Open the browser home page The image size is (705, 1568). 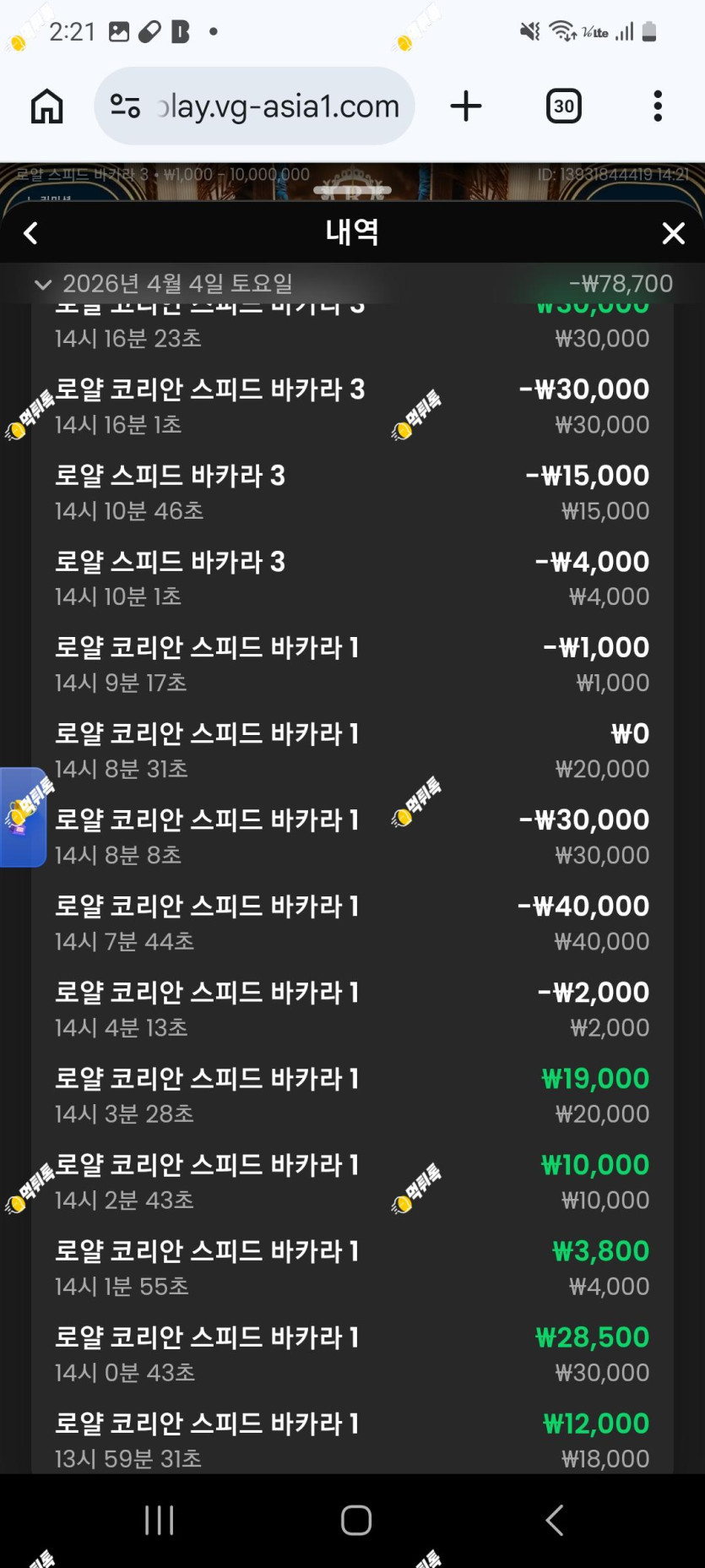pos(47,106)
